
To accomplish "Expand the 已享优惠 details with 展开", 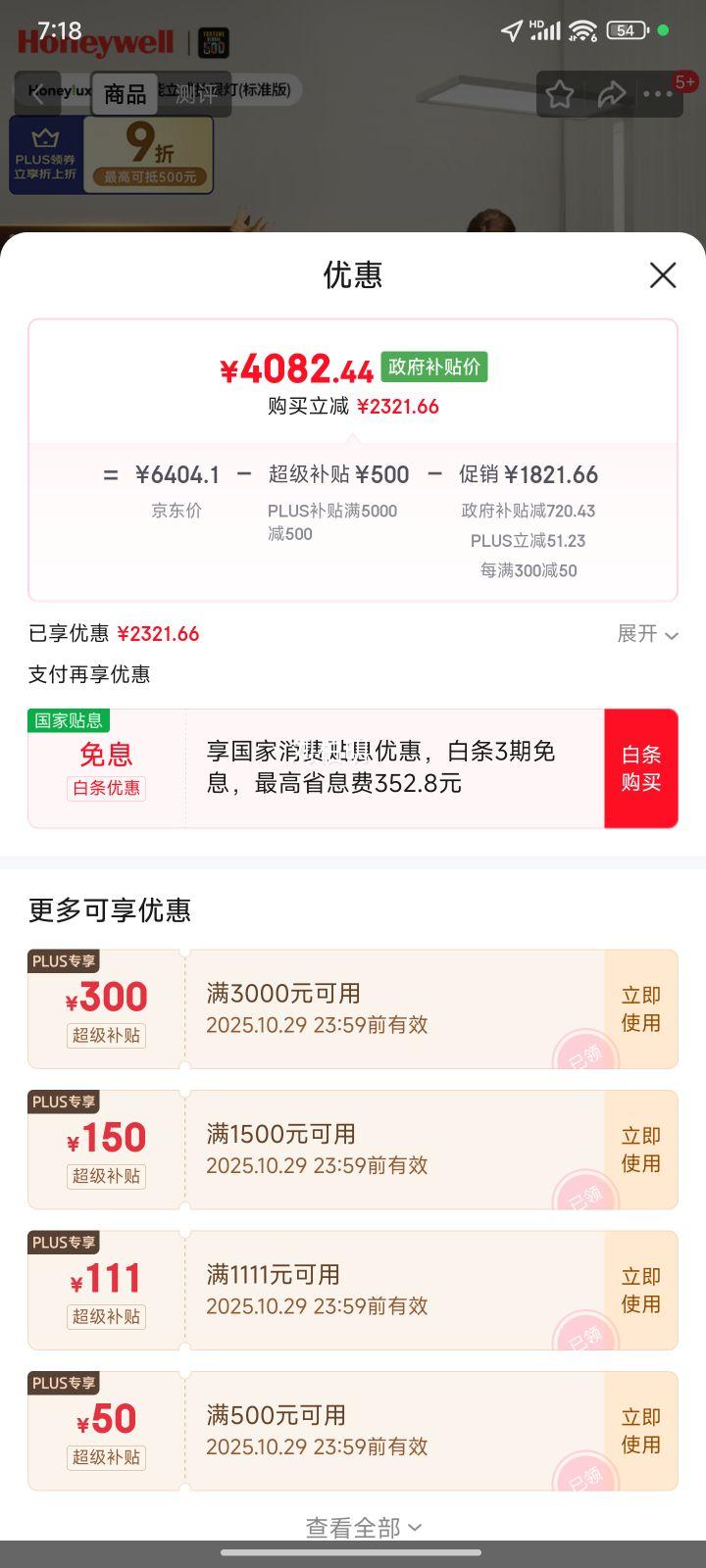I will click(647, 634).
